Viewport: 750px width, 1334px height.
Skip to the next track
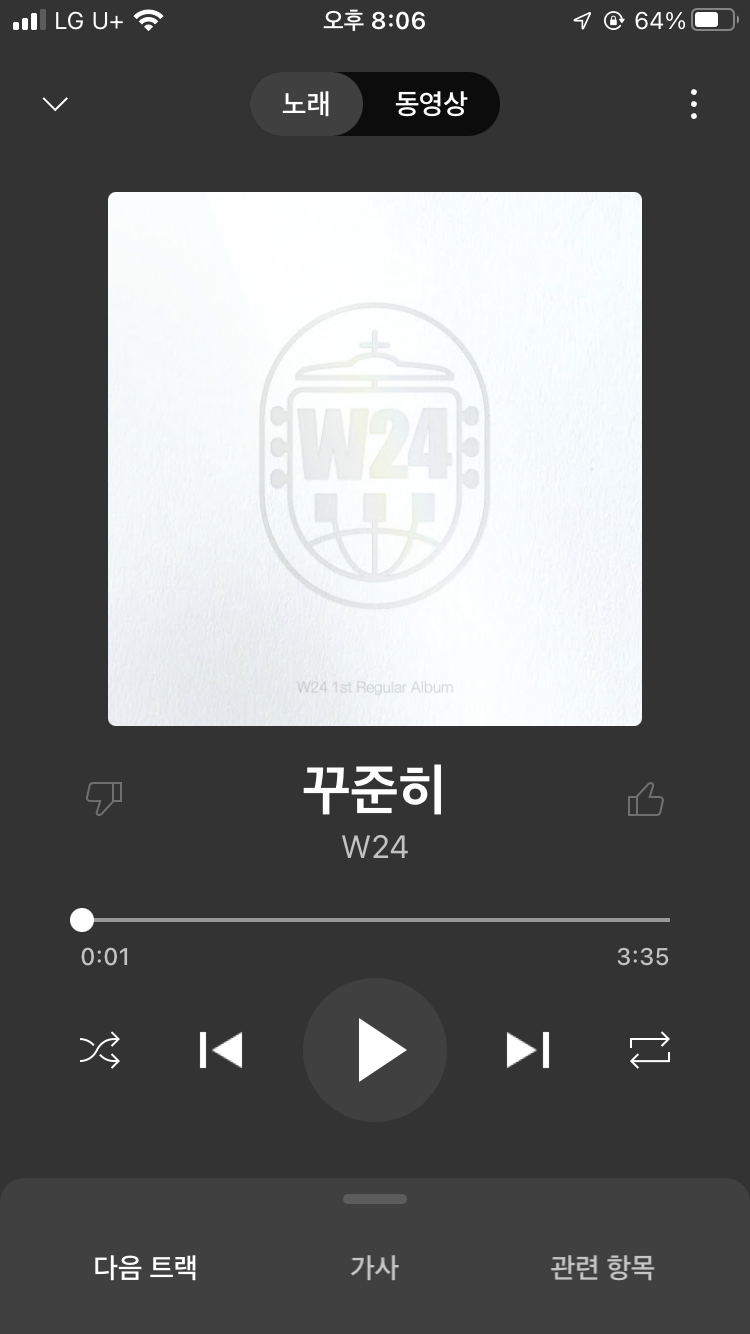pos(528,1050)
